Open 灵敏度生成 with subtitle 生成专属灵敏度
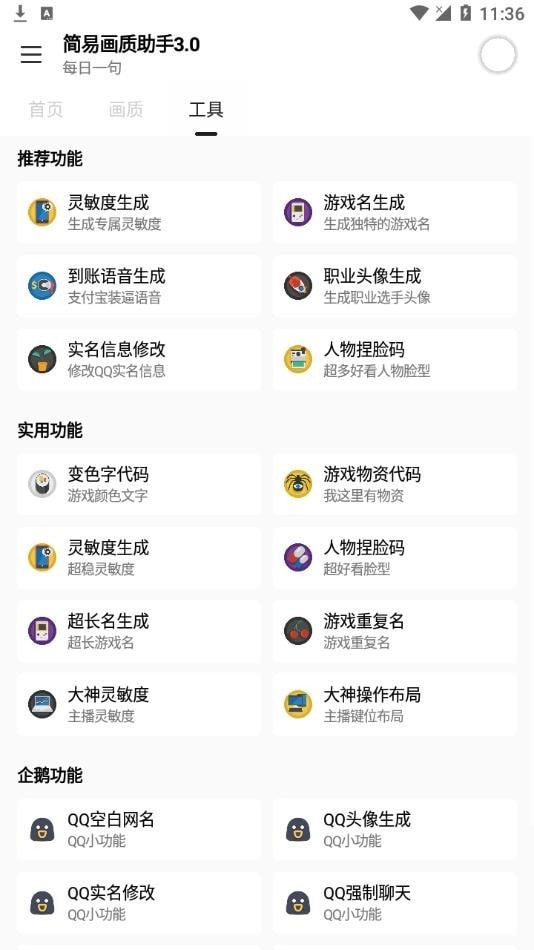This screenshot has width=534, height=950. (x=139, y=213)
